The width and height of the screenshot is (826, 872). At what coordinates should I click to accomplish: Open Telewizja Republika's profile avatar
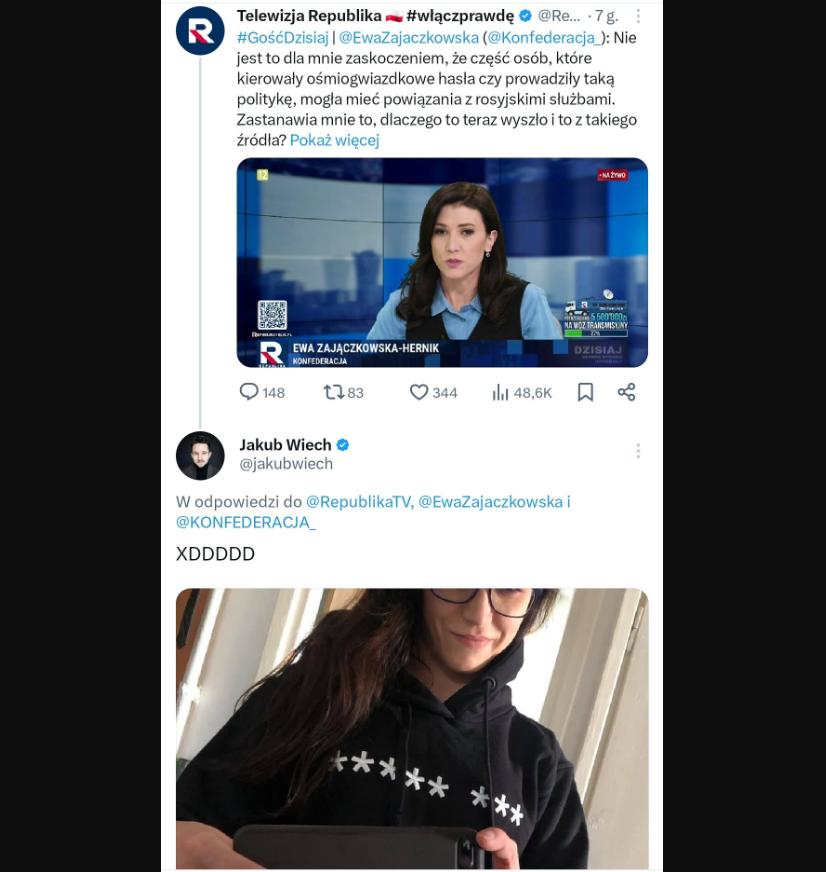[x=200, y=30]
